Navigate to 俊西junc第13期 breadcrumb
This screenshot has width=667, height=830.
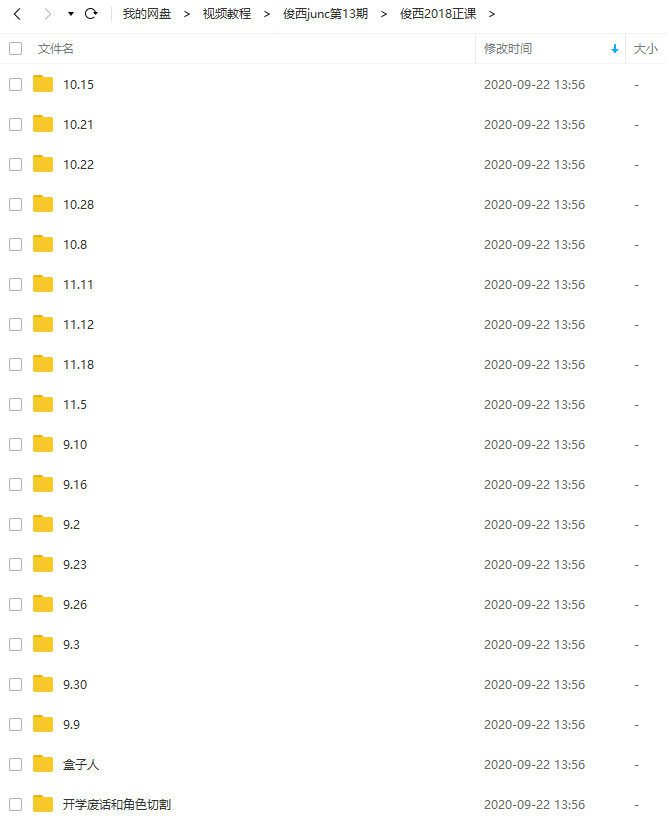pos(325,14)
